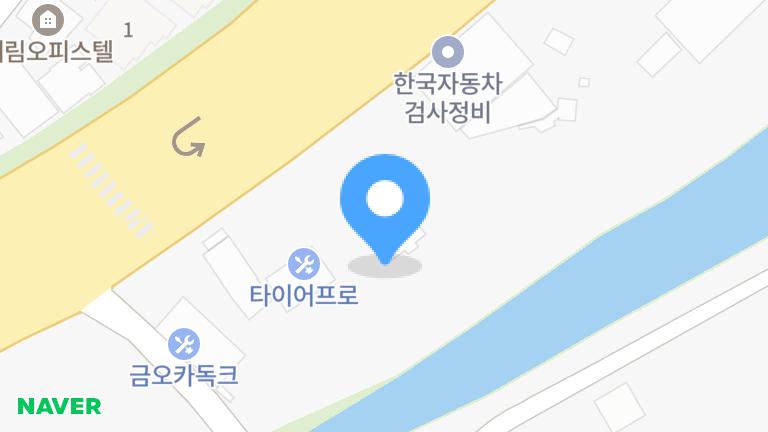Image resolution: width=768 pixels, height=432 pixels.
Task: Select the 오피스텔 building marker
Action: (48, 20)
